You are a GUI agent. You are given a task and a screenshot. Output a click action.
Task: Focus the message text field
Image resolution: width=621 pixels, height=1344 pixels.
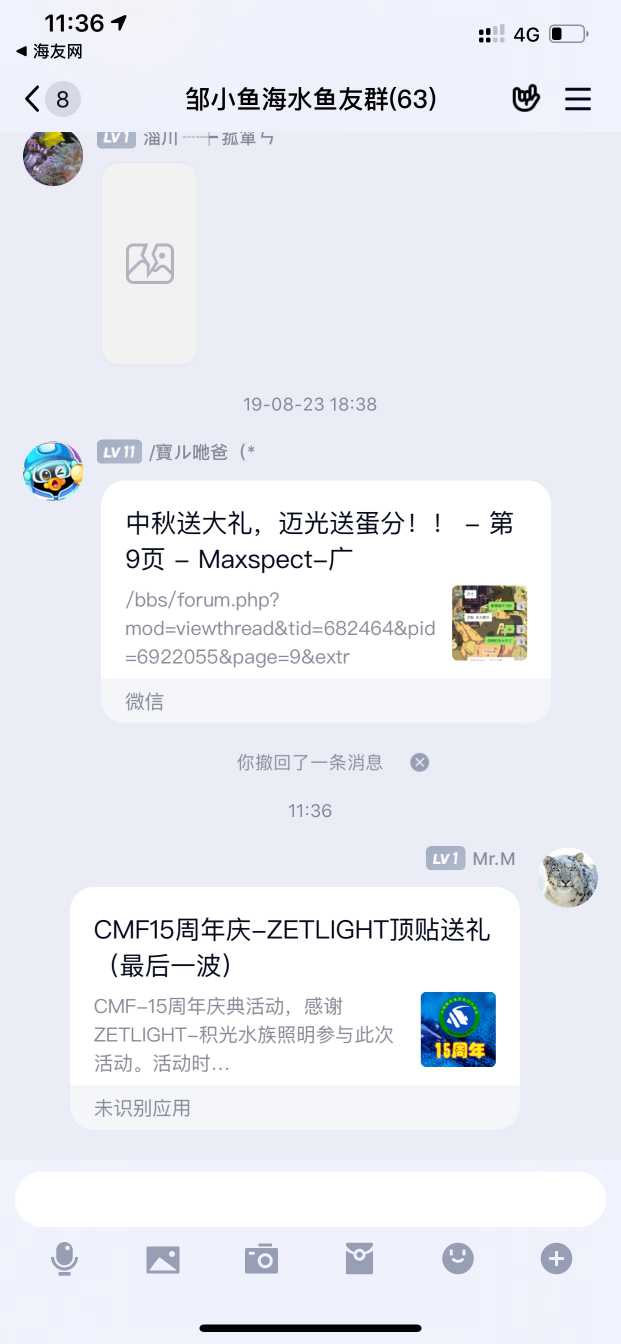tap(310, 1199)
